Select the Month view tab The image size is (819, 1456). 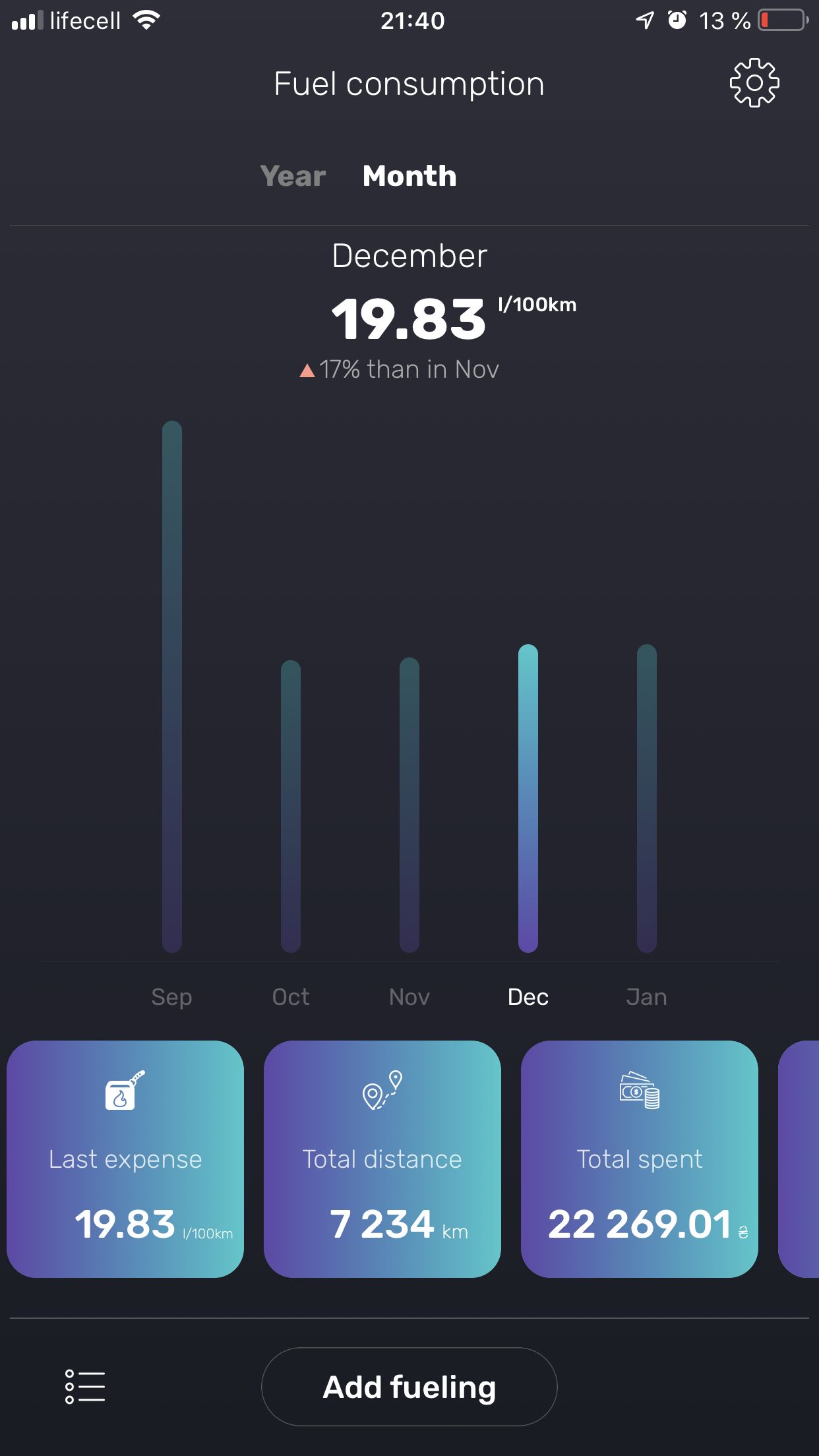[x=409, y=176]
